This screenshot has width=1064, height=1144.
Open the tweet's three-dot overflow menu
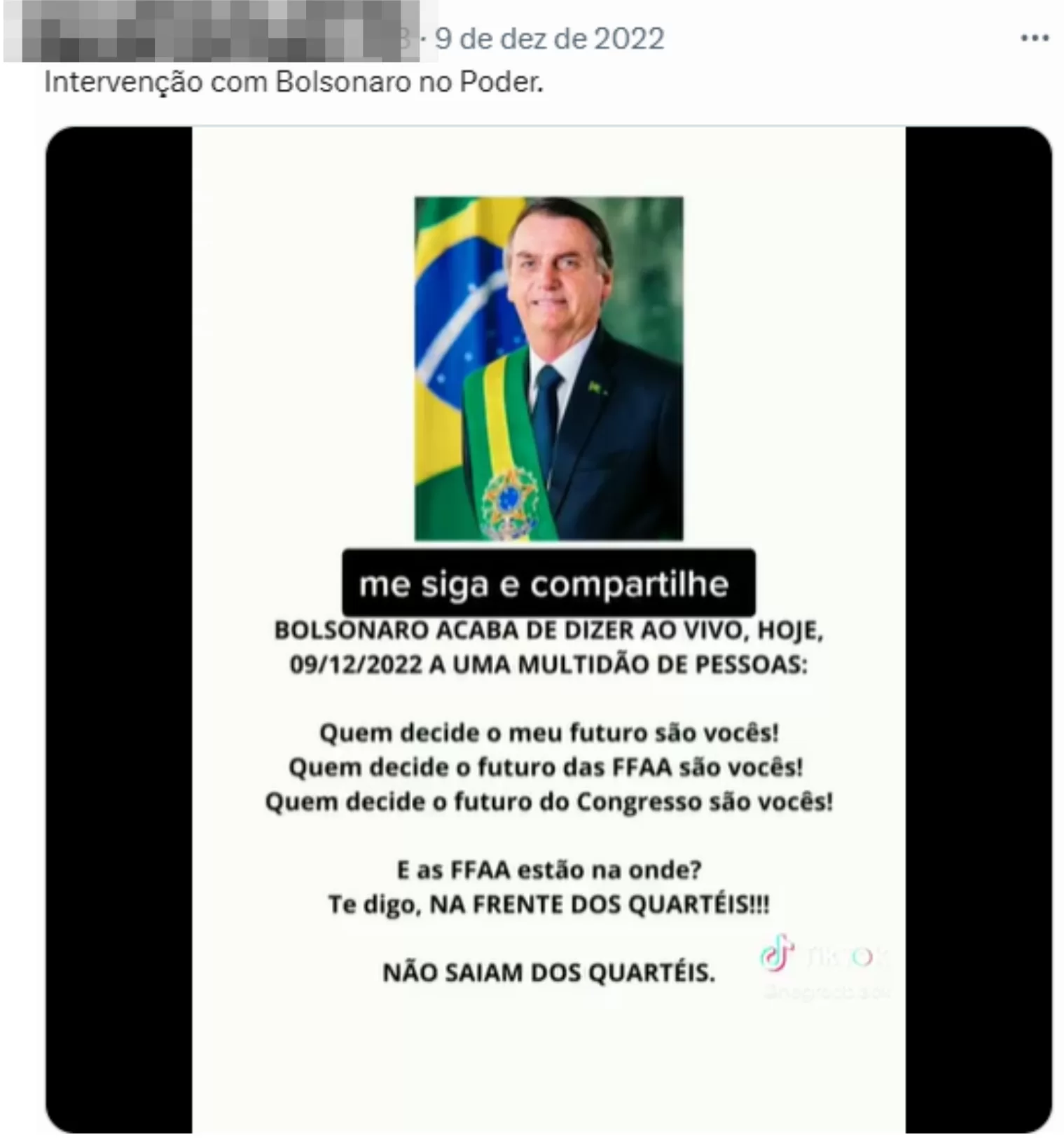point(1034,39)
